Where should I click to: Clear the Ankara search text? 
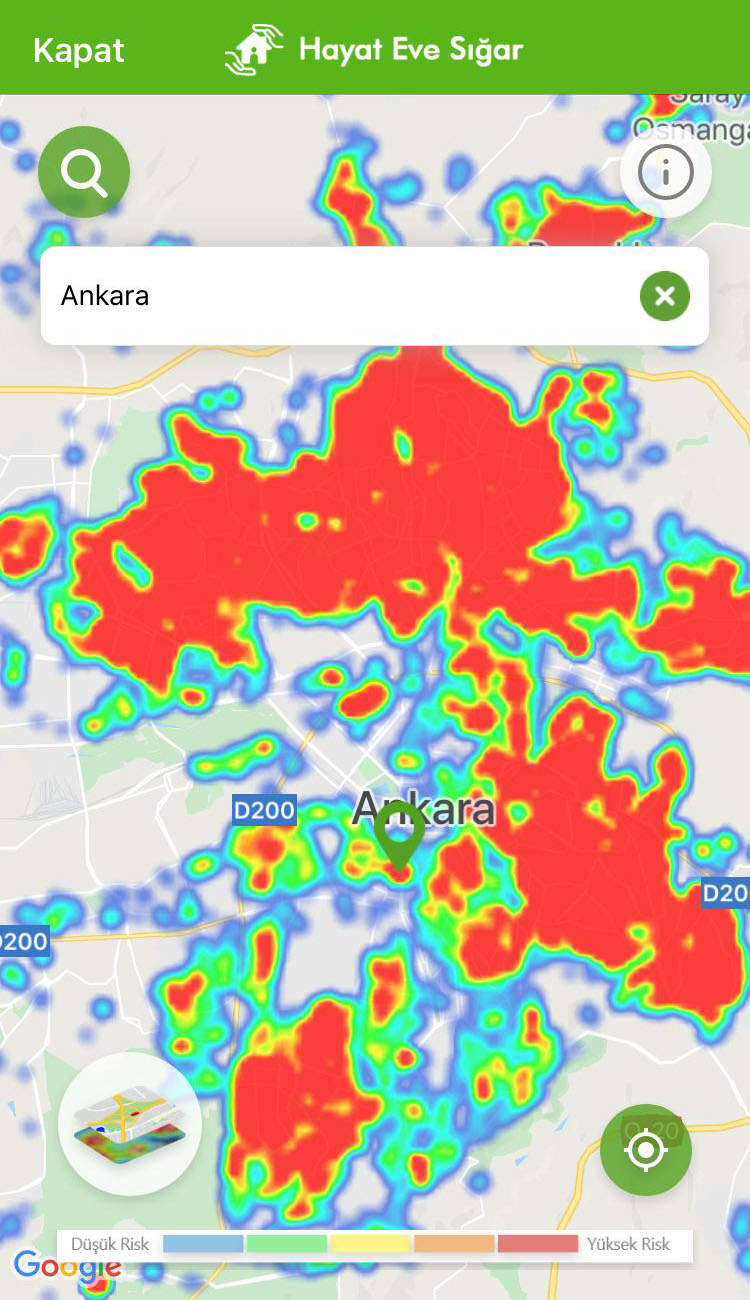(x=665, y=296)
